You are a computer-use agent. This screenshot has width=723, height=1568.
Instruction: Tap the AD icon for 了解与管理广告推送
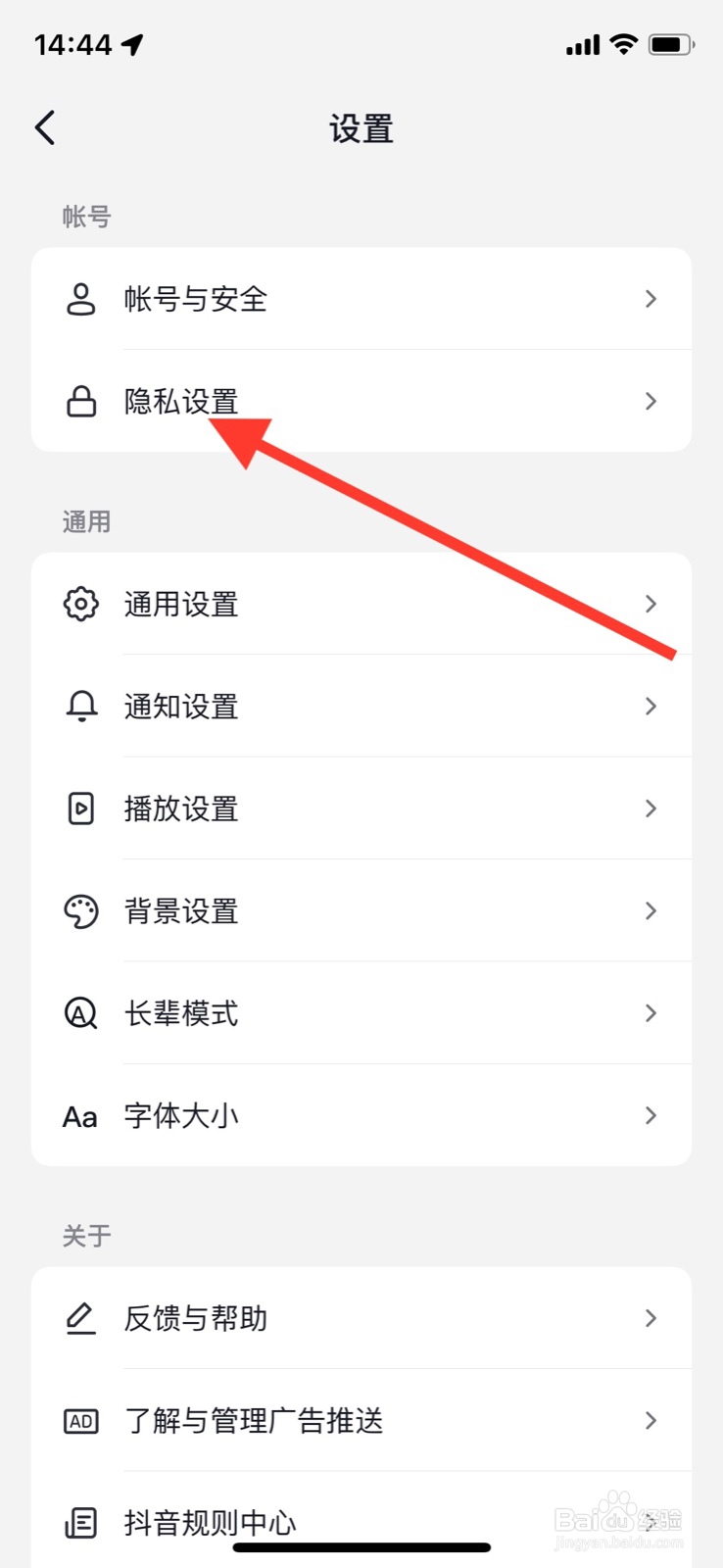click(80, 1420)
